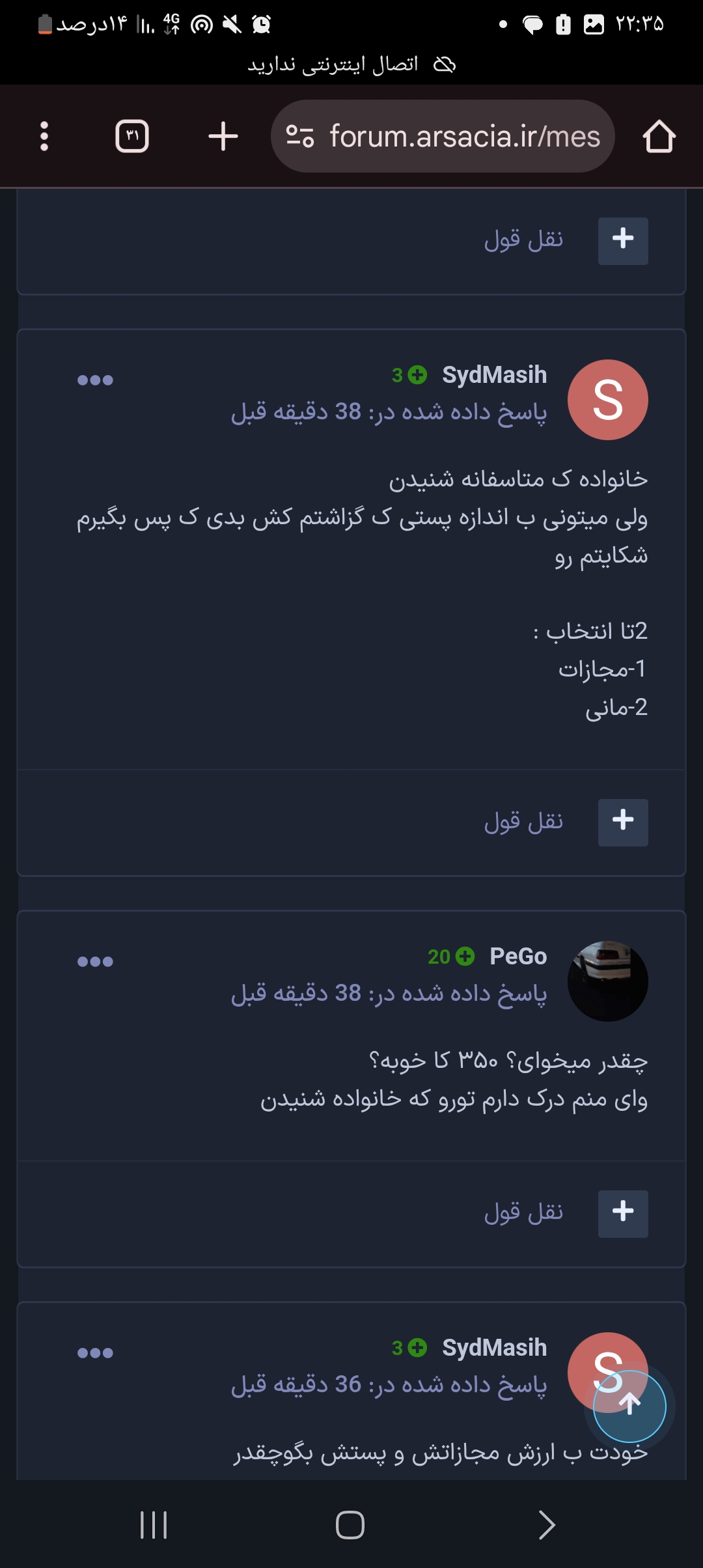The image size is (703, 1568).
Task: Open options dots on PeGo's post
Action: [95, 962]
